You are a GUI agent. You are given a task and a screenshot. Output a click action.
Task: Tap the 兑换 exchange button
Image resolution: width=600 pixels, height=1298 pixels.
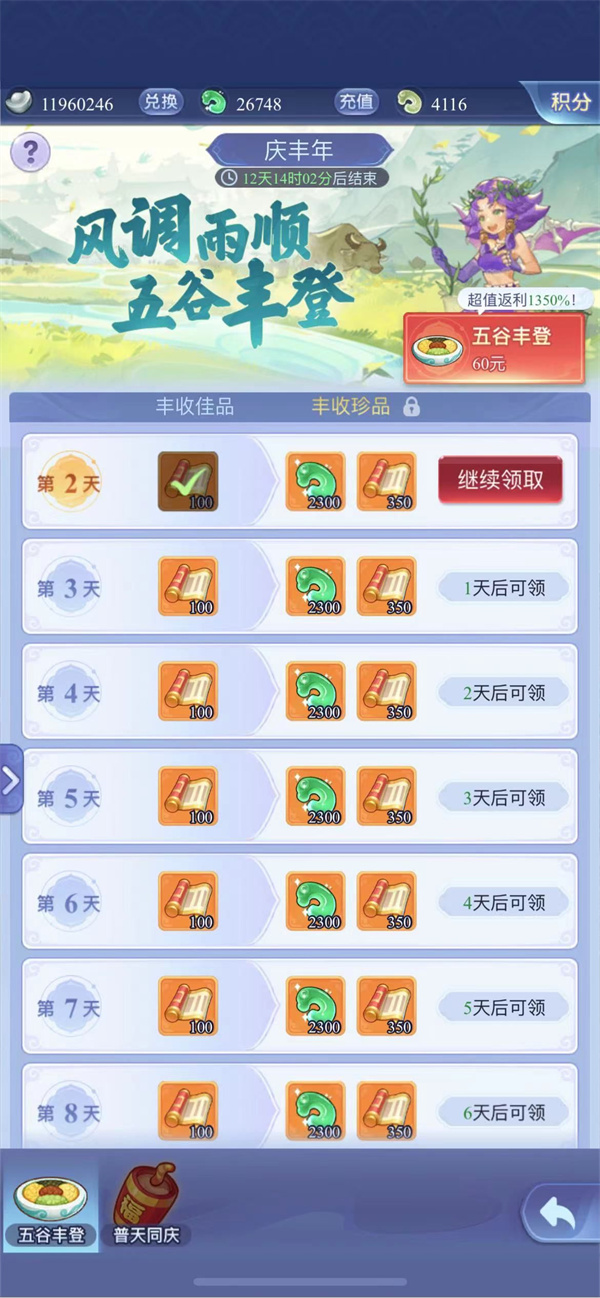160,102
